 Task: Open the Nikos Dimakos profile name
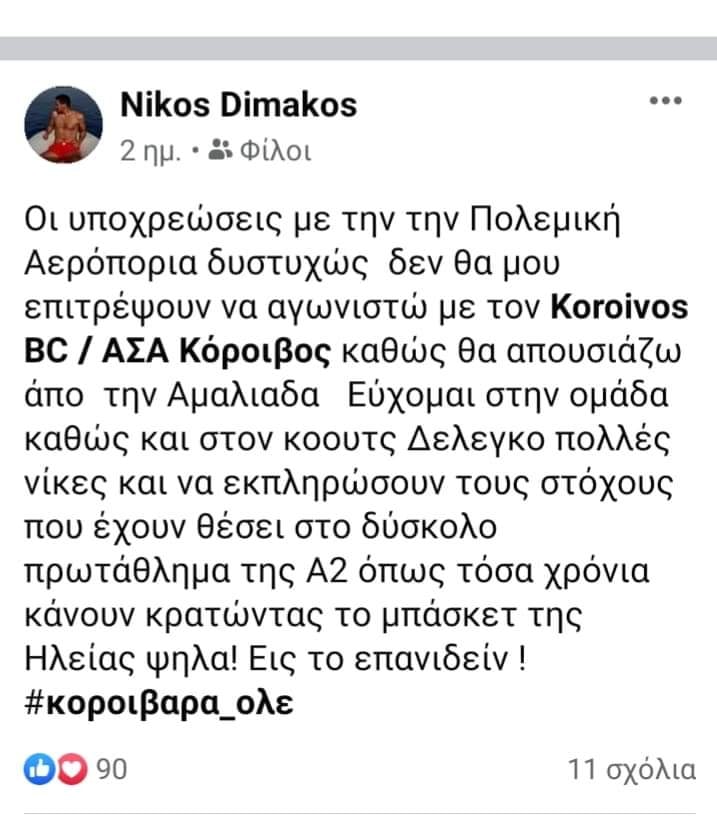[x=238, y=104]
